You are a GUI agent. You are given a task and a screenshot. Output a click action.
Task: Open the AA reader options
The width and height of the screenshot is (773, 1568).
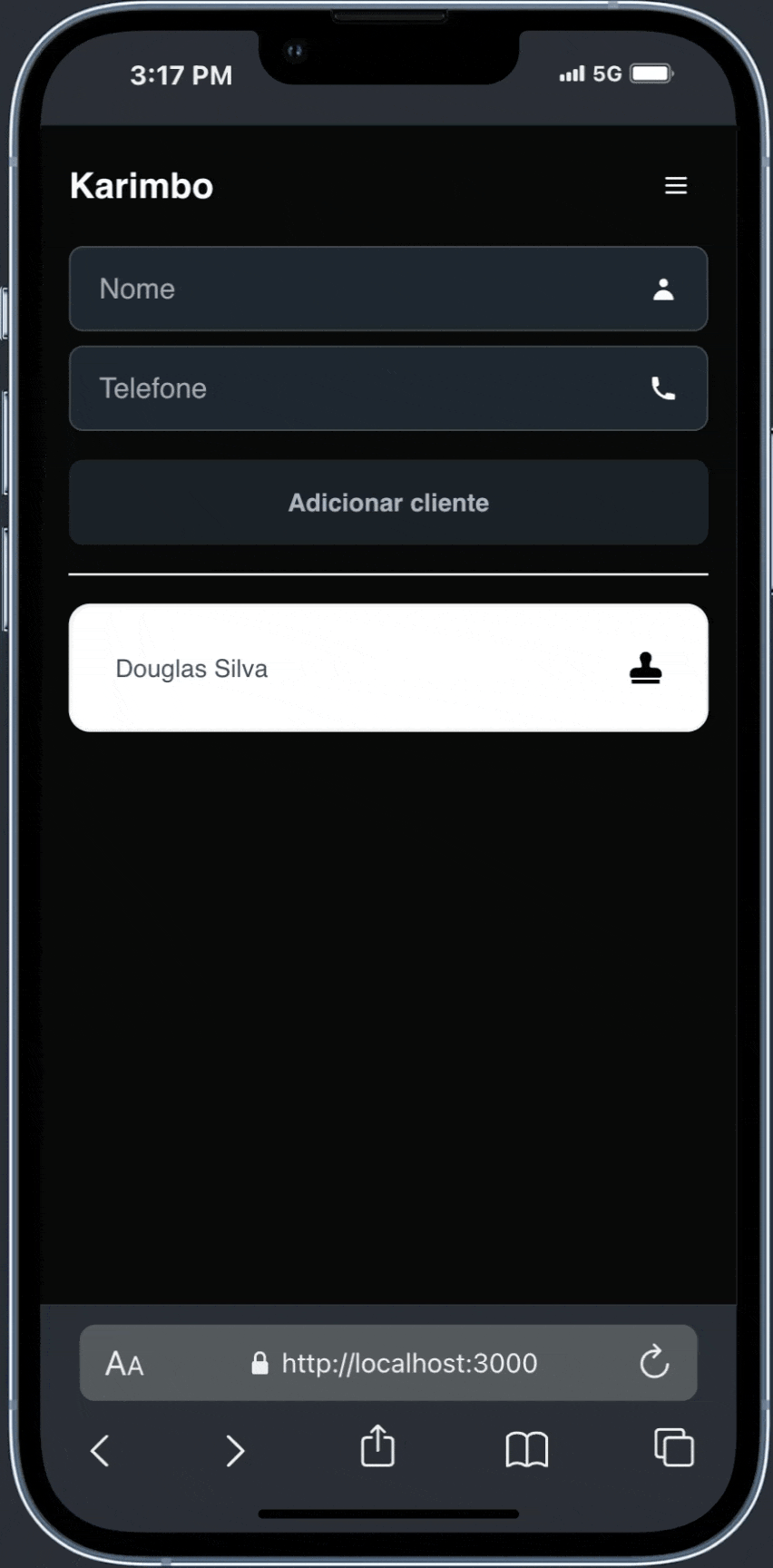(x=124, y=1364)
